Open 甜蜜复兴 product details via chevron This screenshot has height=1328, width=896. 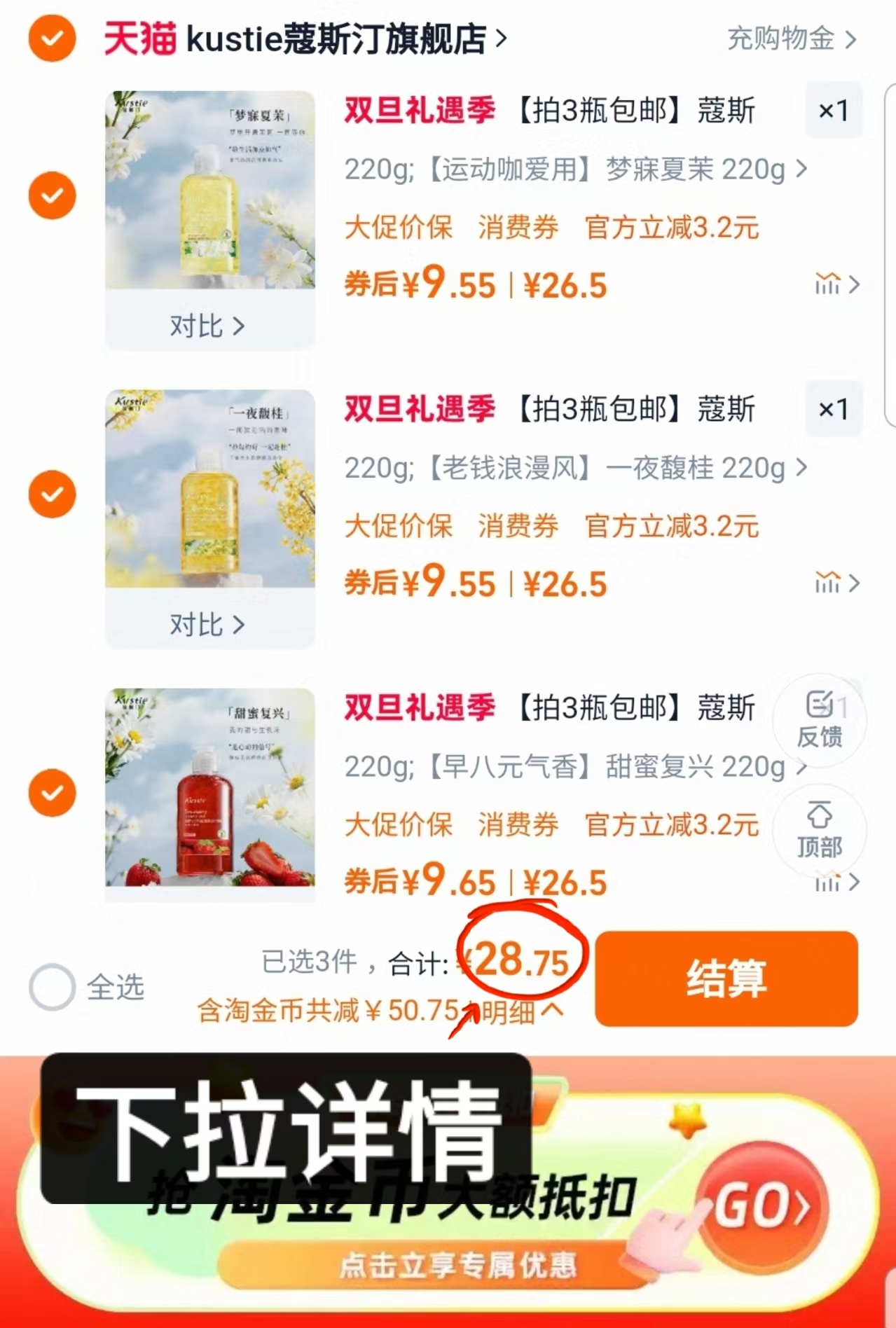point(800,767)
